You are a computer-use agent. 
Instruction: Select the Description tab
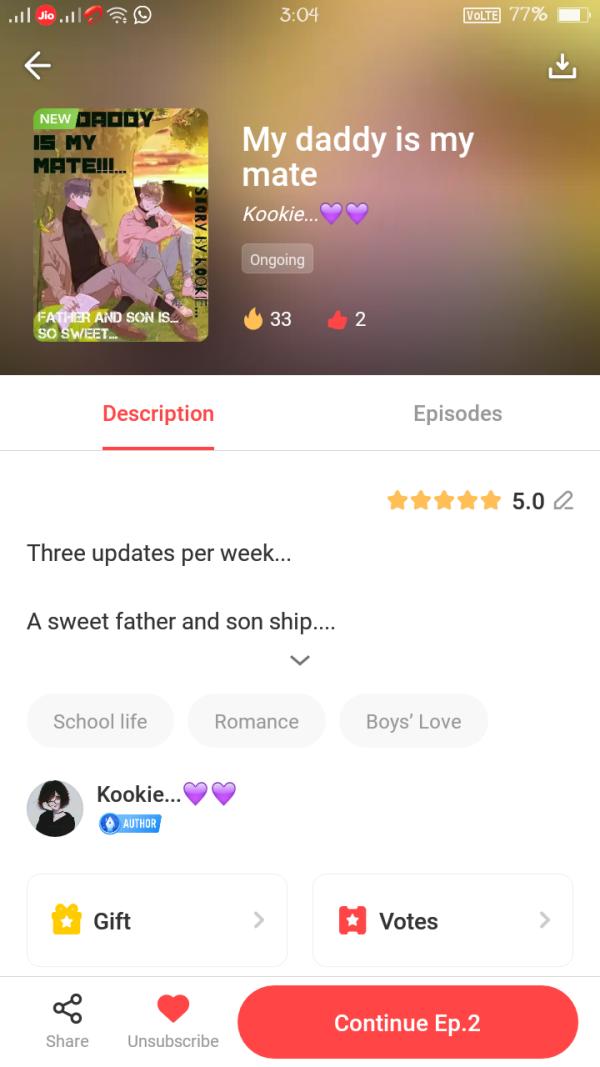[158, 413]
